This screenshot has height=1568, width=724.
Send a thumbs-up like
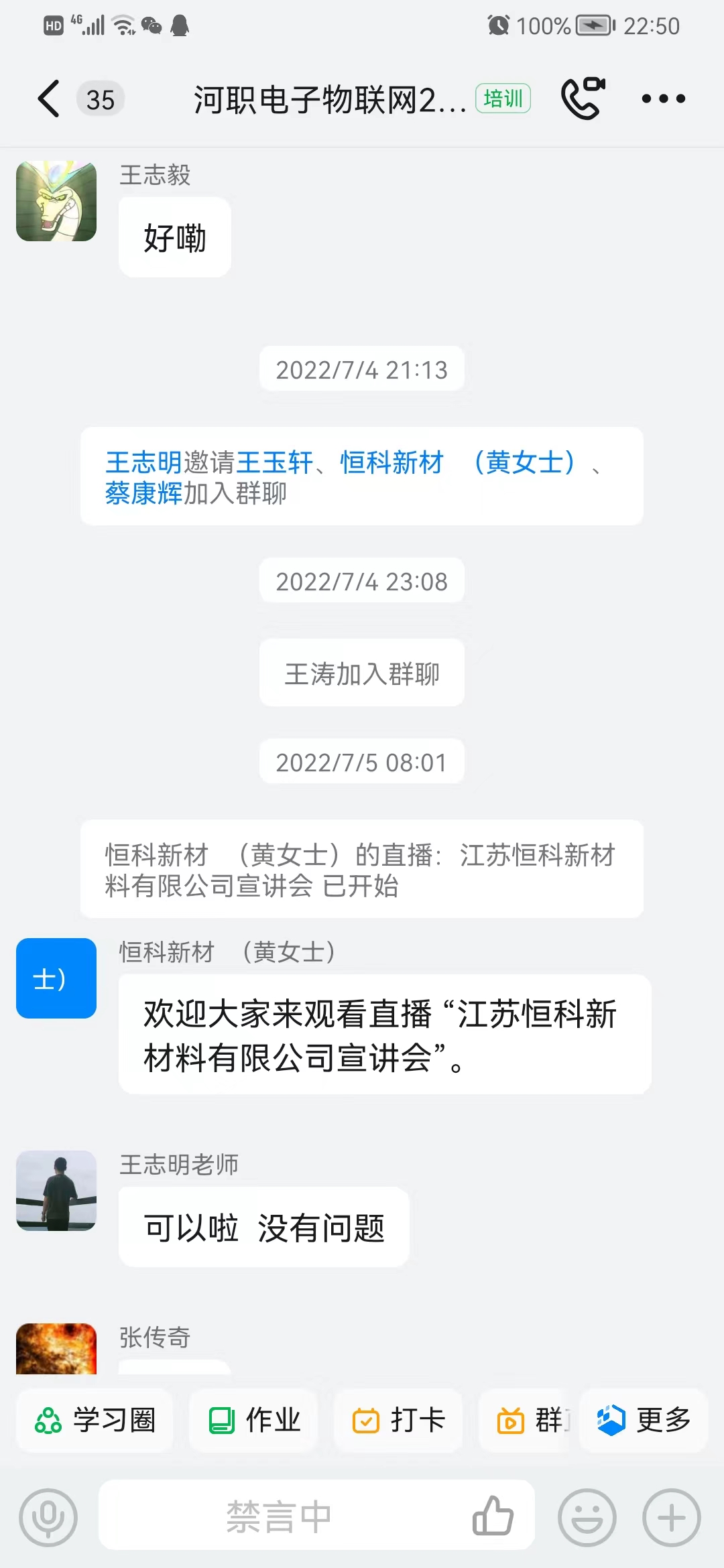click(x=493, y=1516)
